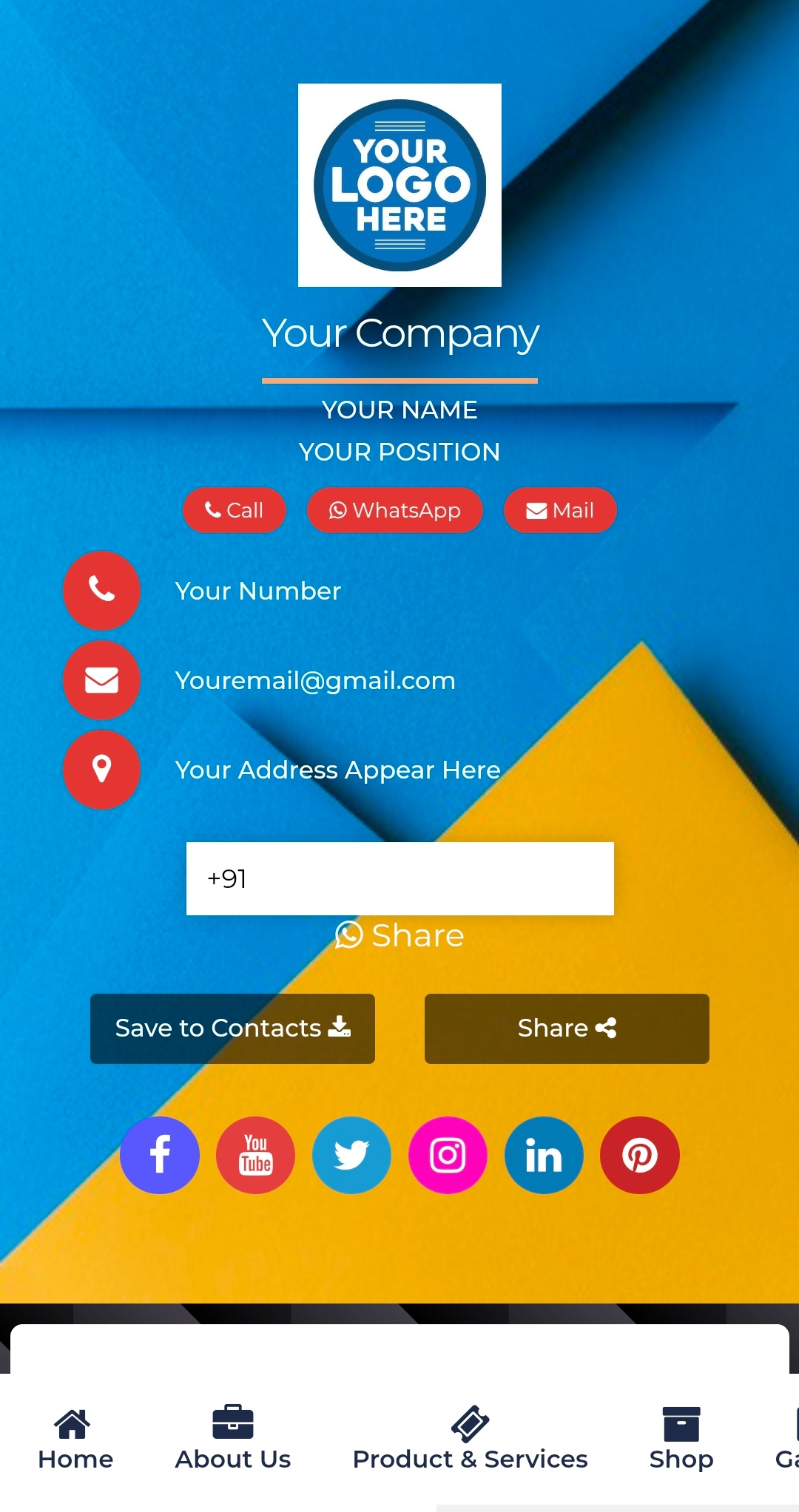Tap the brown Share button
The width and height of the screenshot is (799, 1512).
click(x=567, y=1028)
